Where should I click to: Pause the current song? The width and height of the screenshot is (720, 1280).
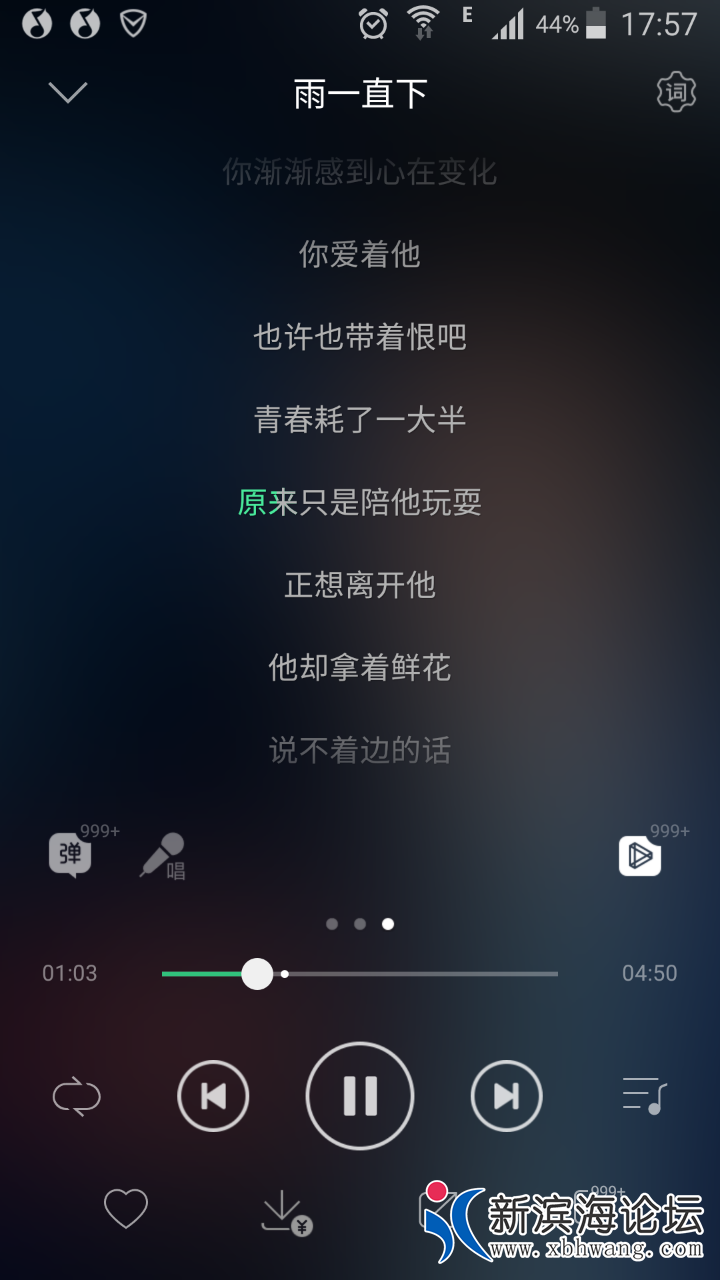[360, 1096]
